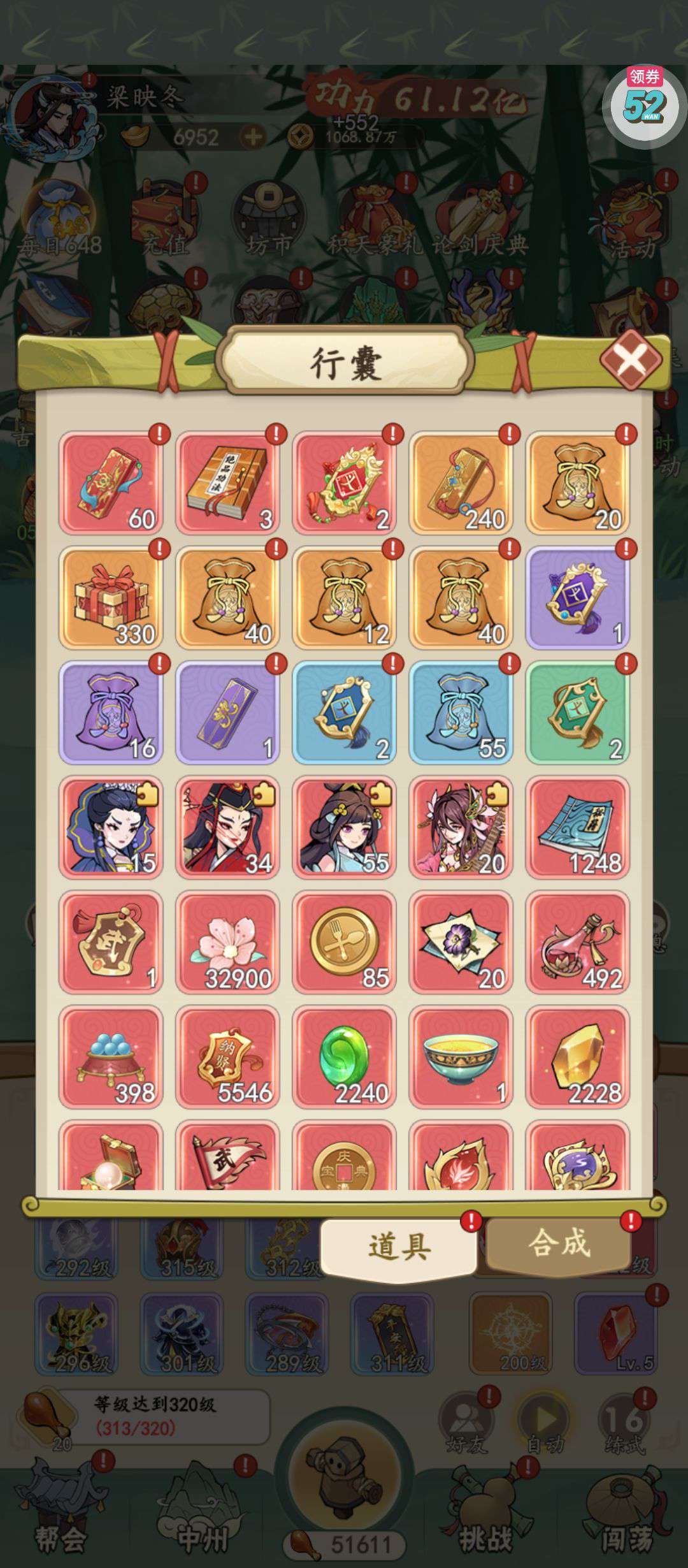The width and height of the screenshot is (688, 1568).
Task: Select the 道具 tab
Action: (x=399, y=1246)
